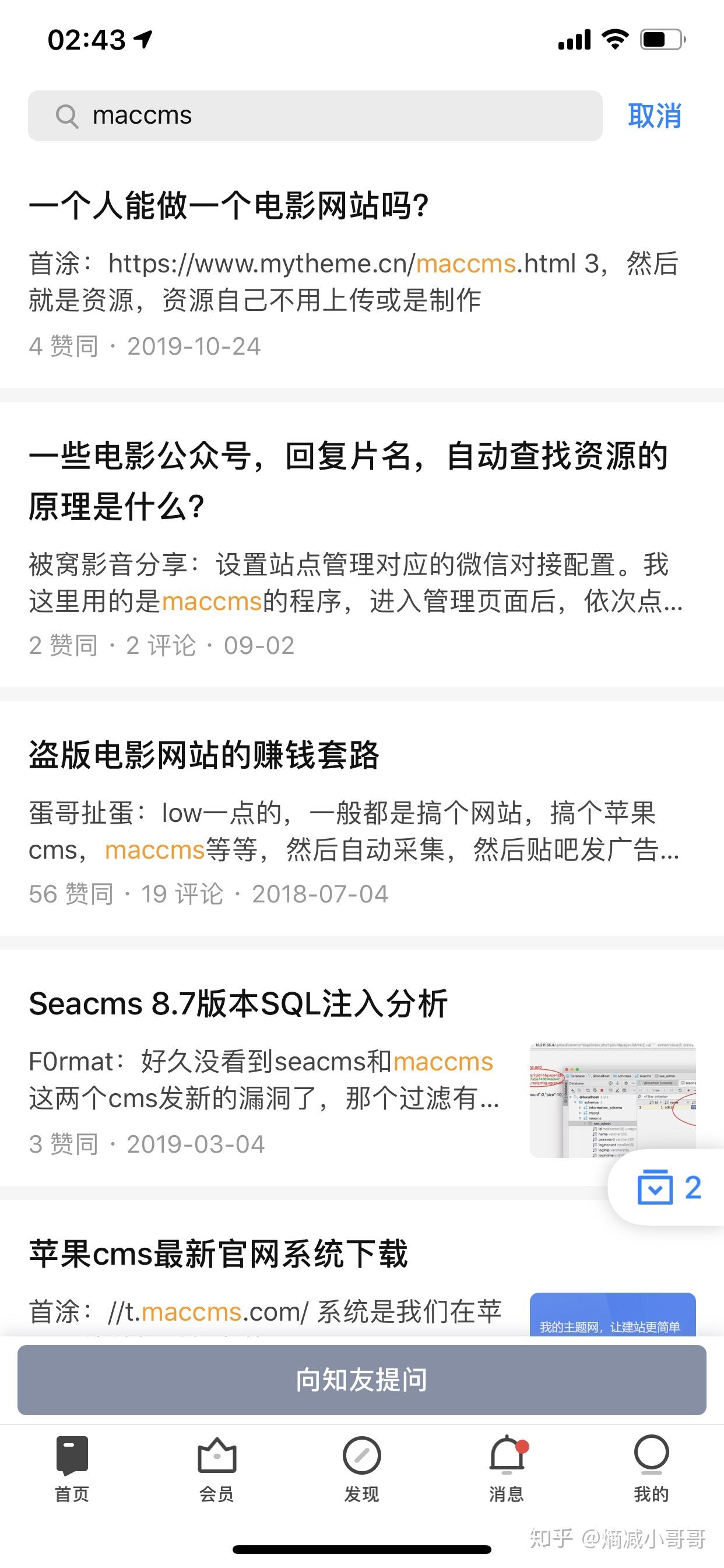Viewport: 724px width, 1568px height.
Task: Open the floating inbox box showing 2
Action: point(668,1188)
